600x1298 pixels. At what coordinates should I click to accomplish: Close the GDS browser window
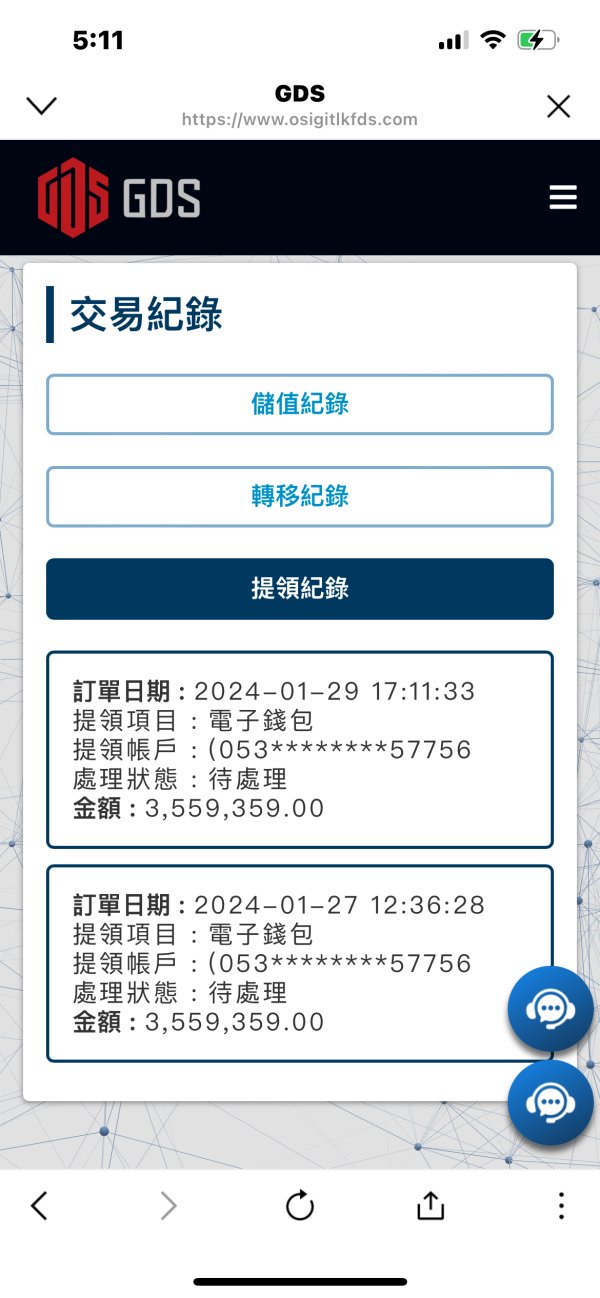(558, 106)
